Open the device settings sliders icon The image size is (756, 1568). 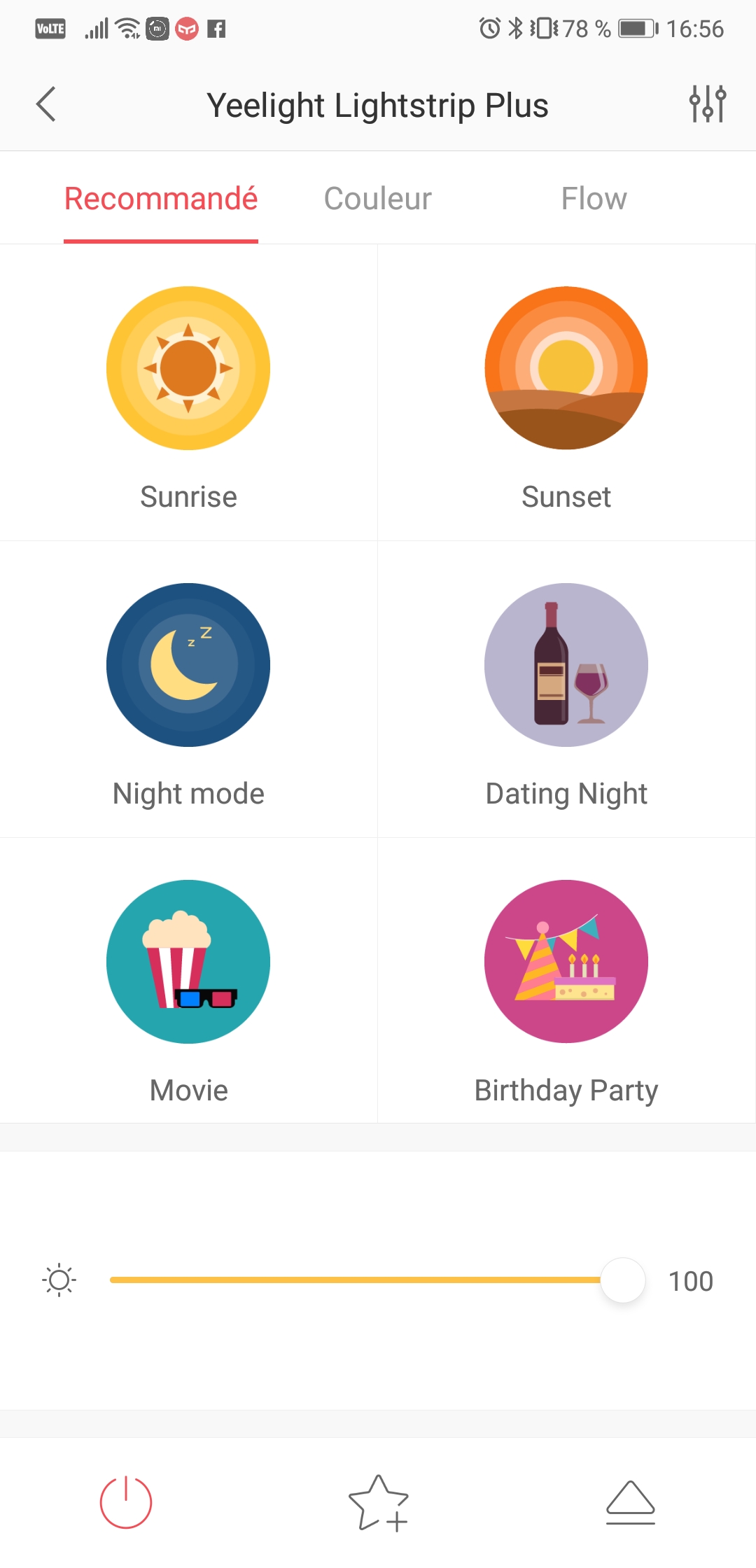[x=707, y=104]
